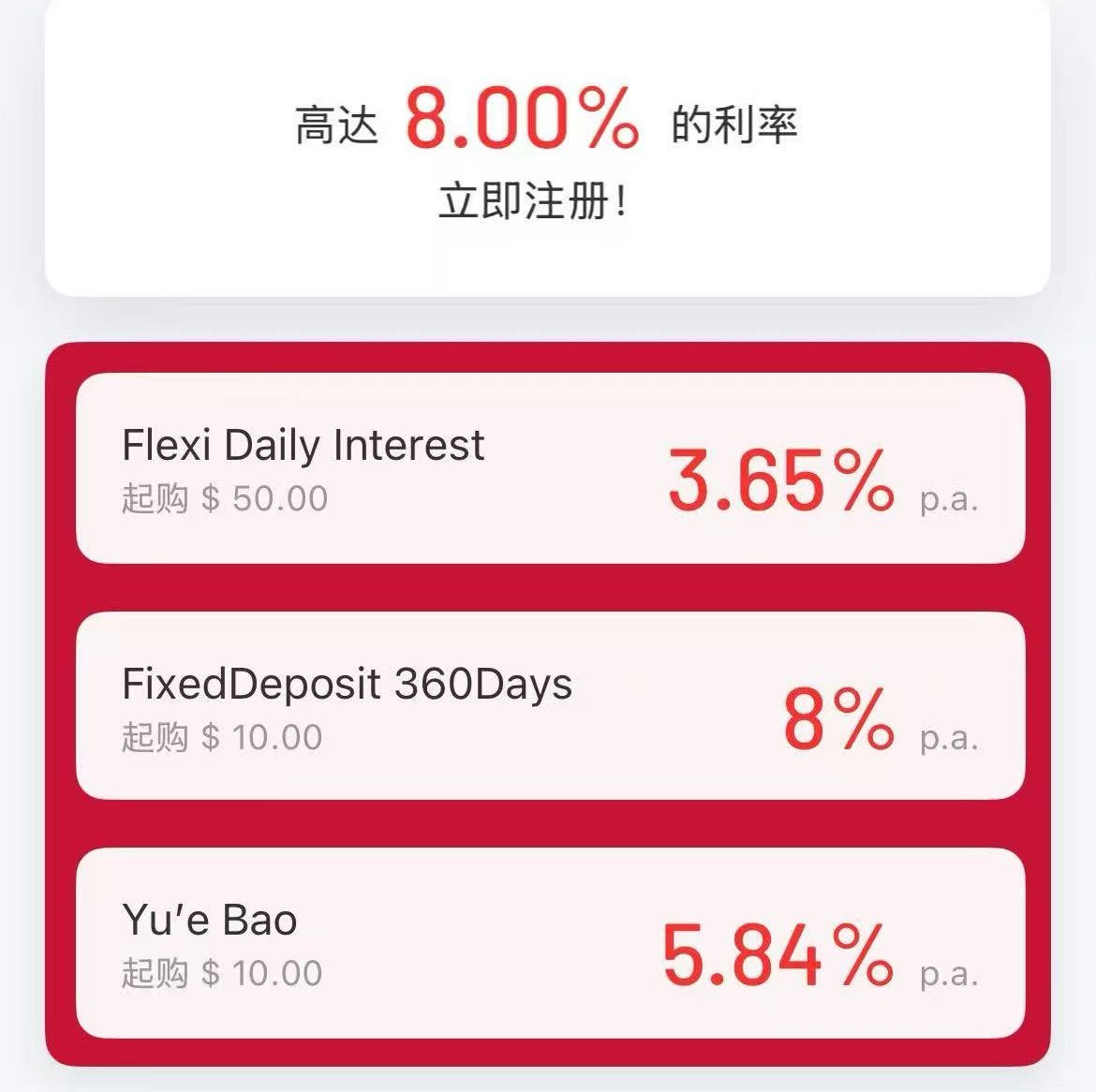Image resolution: width=1096 pixels, height=1092 pixels.
Task: Open the Flexi Daily Interest product card
Action: click(x=550, y=468)
